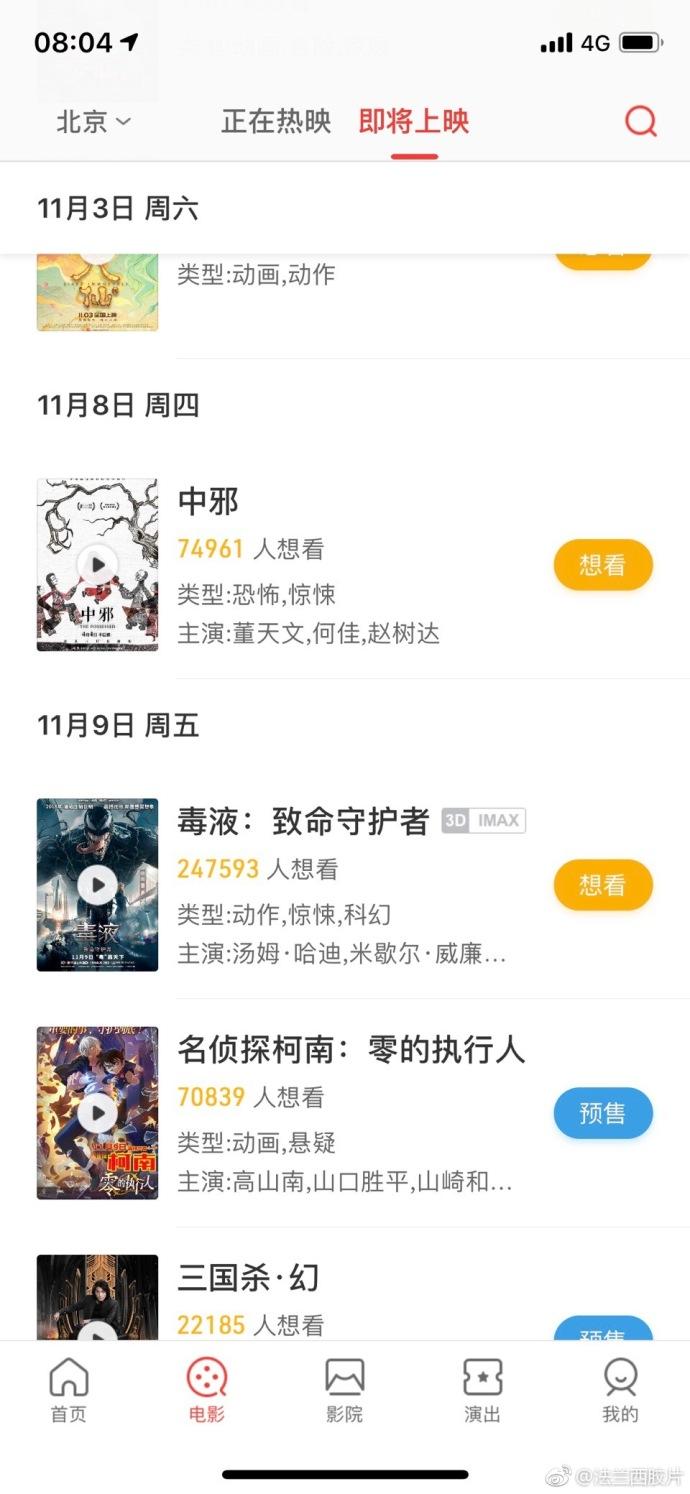690x1494 pixels.
Task: Open the 北京 city dropdown
Action: click(x=93, y=122)
